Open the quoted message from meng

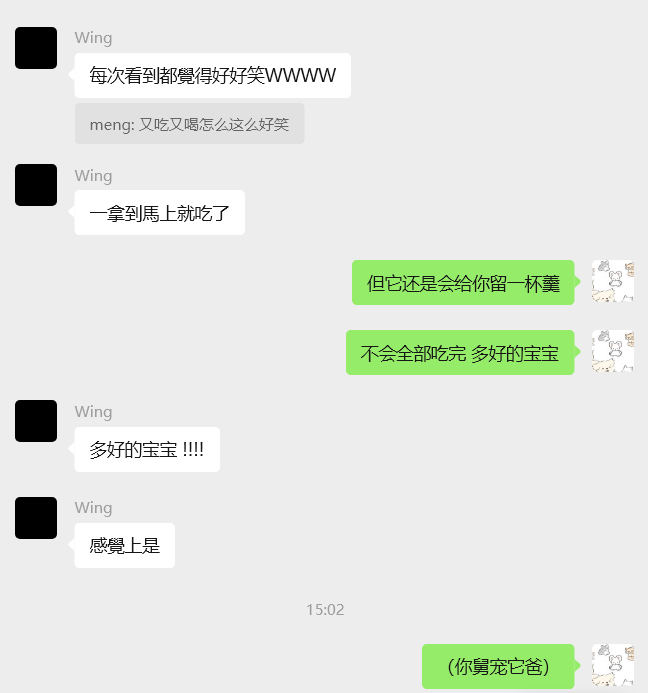(x=189, y=124)
